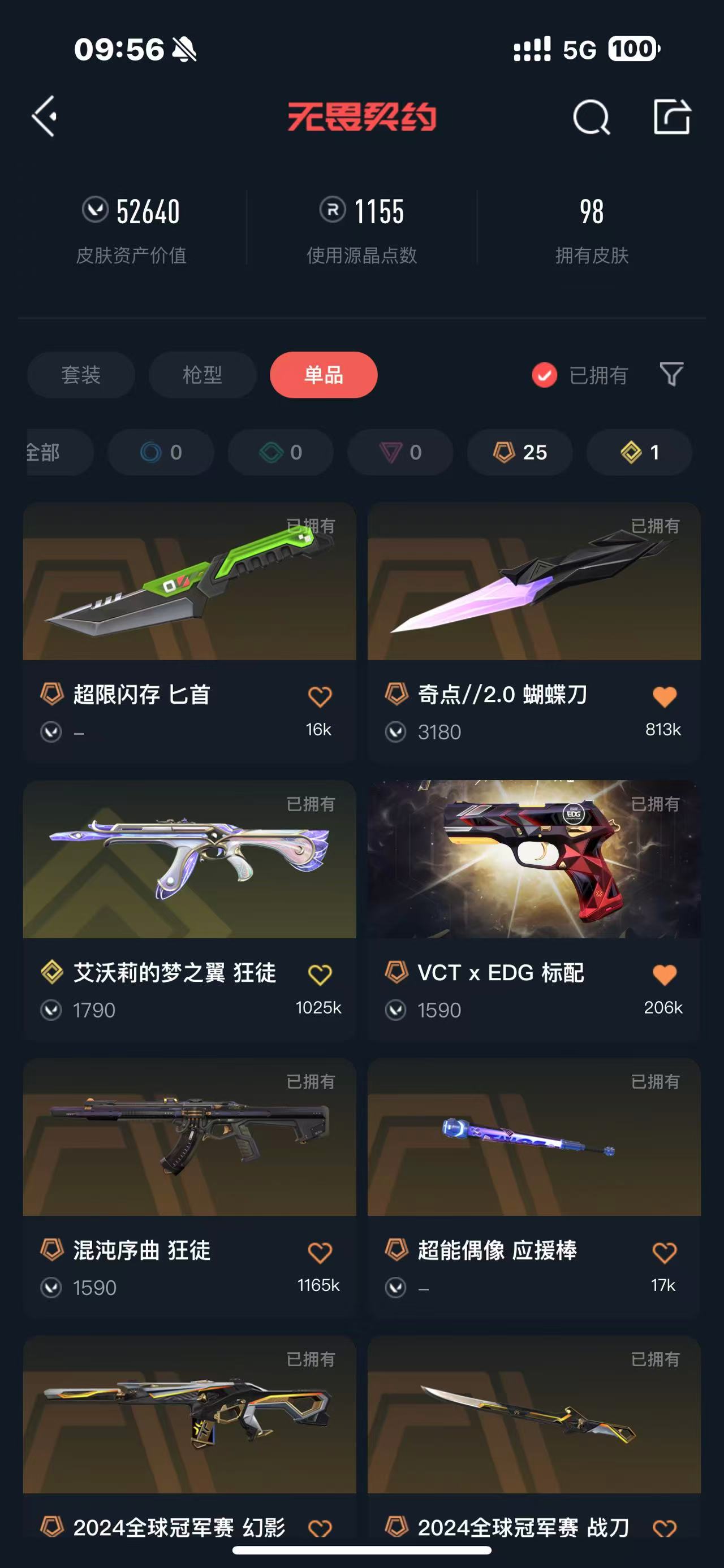Image resolution: width=724 pixels, height=1568 pixels.
Task: Unlike the VCT x EDG 标配 skin
Action: point(664,974)
